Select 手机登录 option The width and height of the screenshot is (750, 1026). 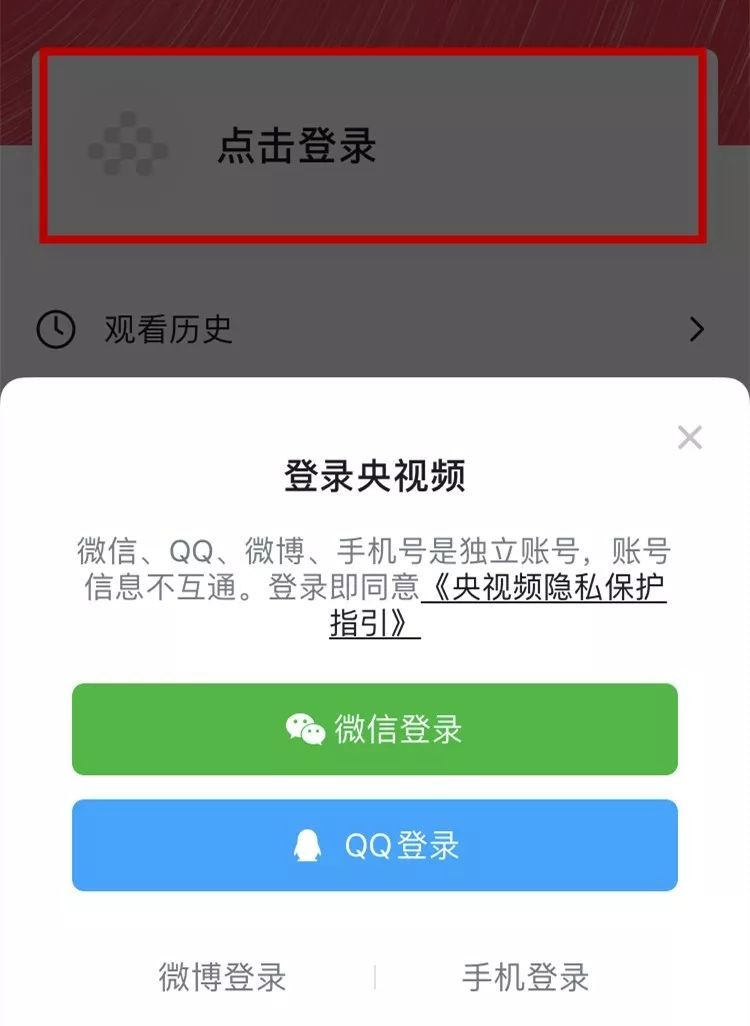(x=526, y=976)
